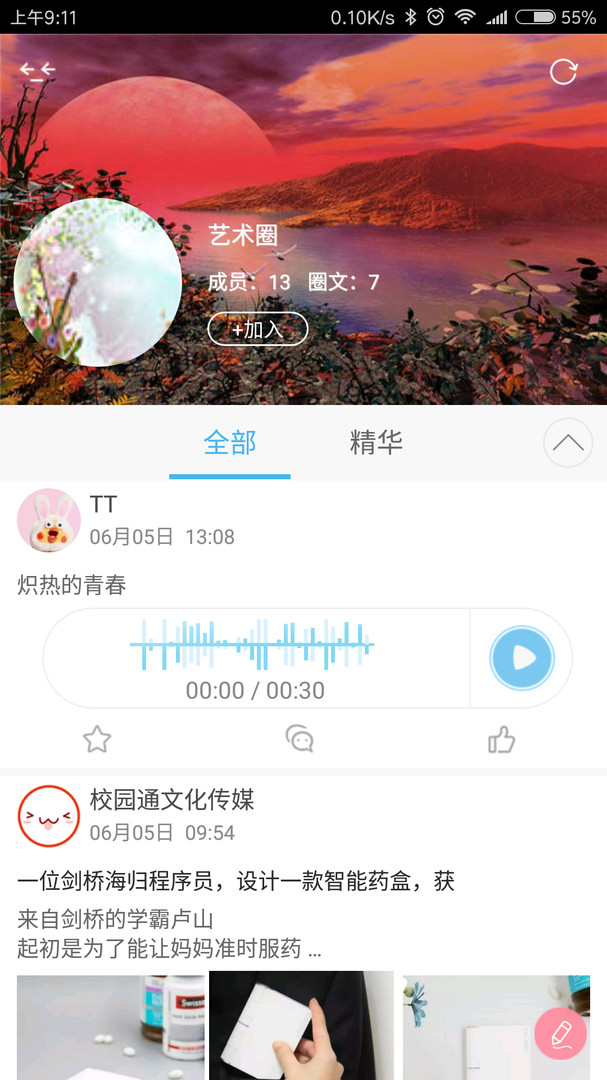Like TT's 炽热的青春 post

click(x=501, y=740)
